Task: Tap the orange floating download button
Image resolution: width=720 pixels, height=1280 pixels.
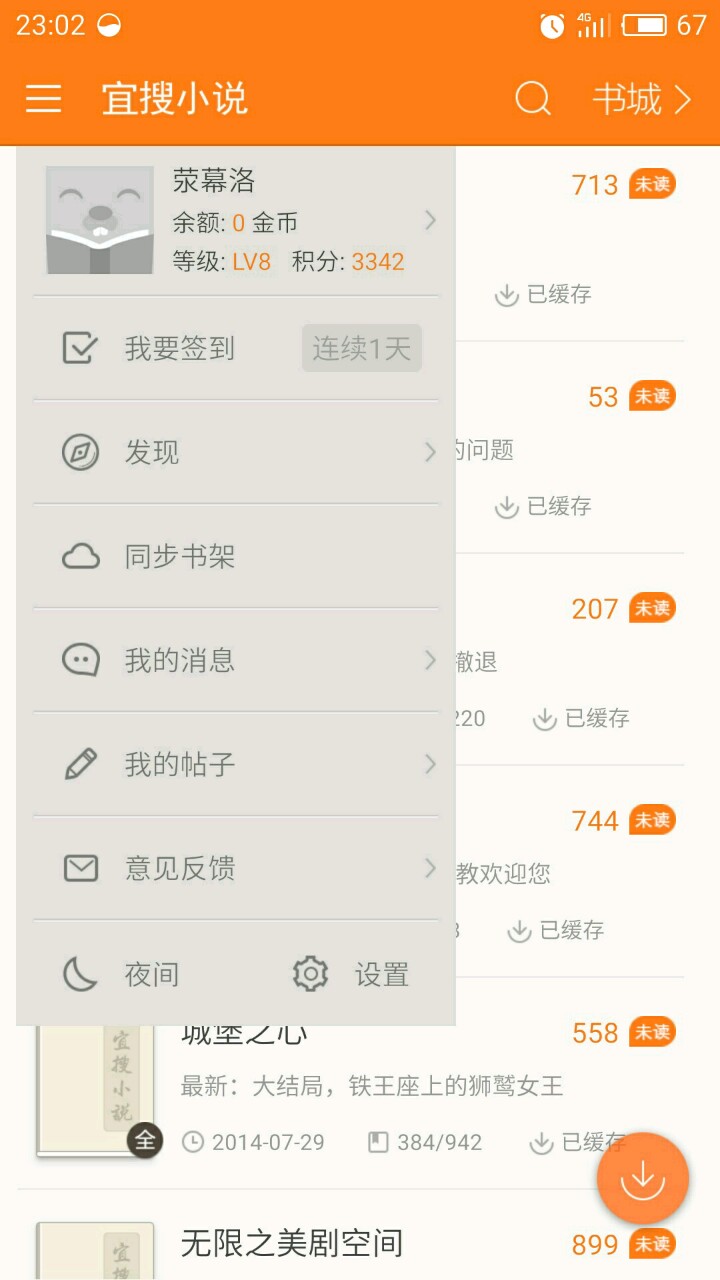Action: pos(643,1179)
